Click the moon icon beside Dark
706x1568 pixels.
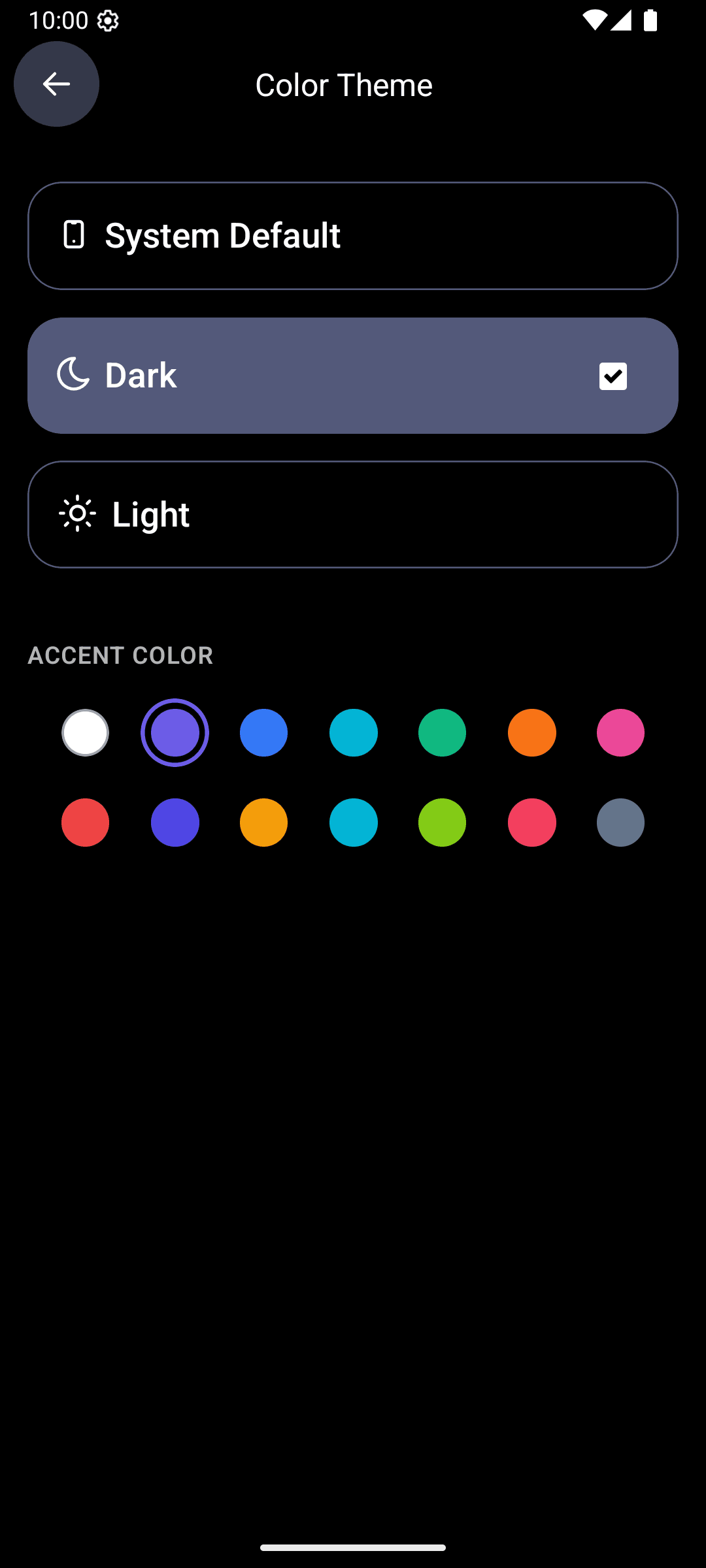point(72,374)
